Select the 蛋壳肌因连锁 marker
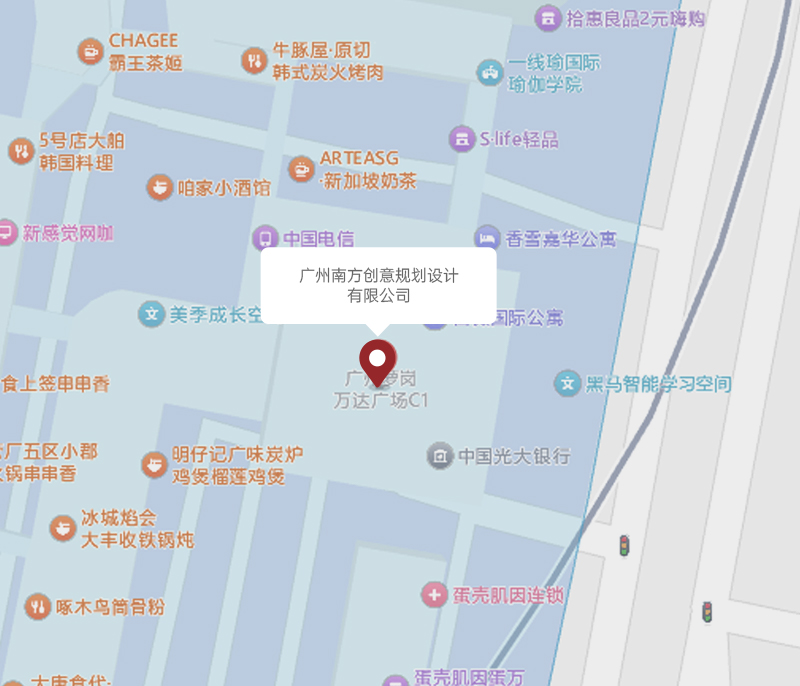This screenshot has height=686, width=800. click(x=434, y=595)
